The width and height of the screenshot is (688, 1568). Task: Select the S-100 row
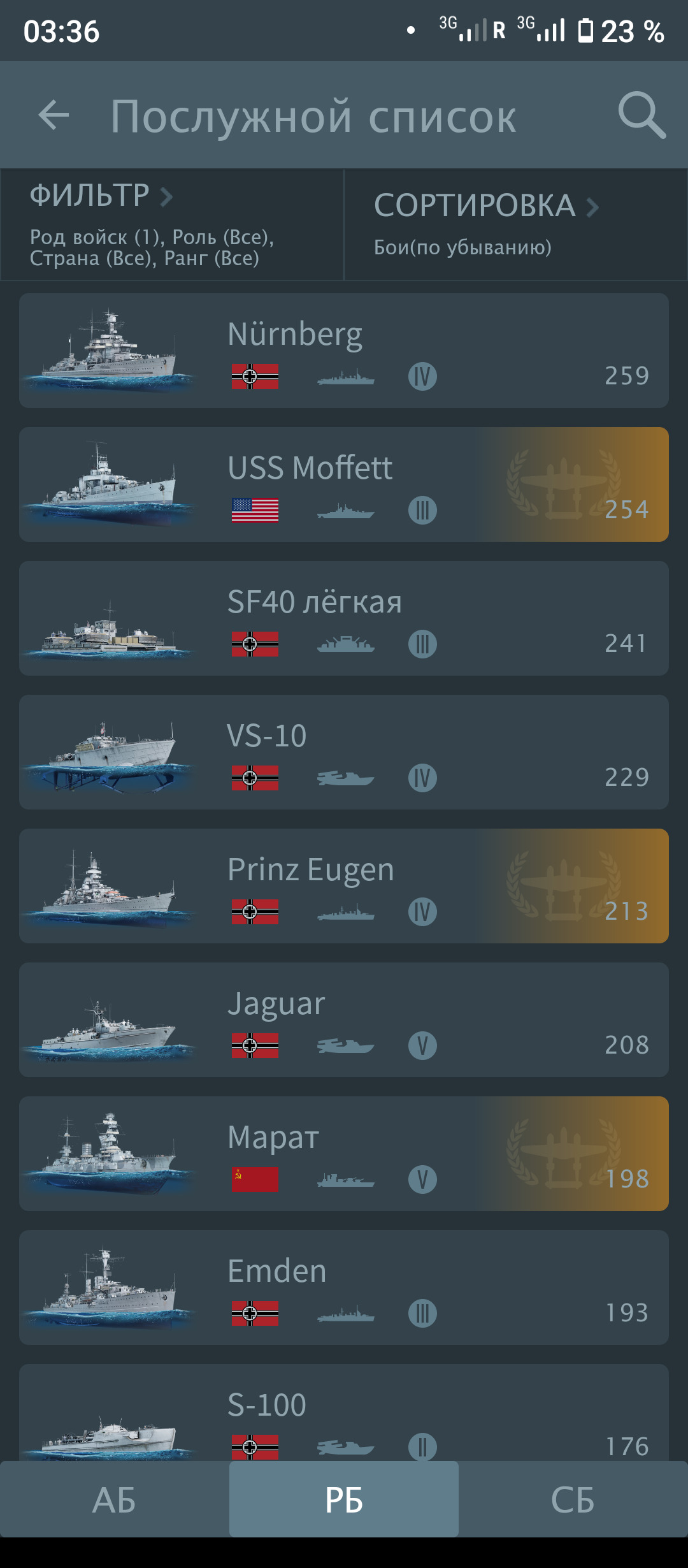344,1415
